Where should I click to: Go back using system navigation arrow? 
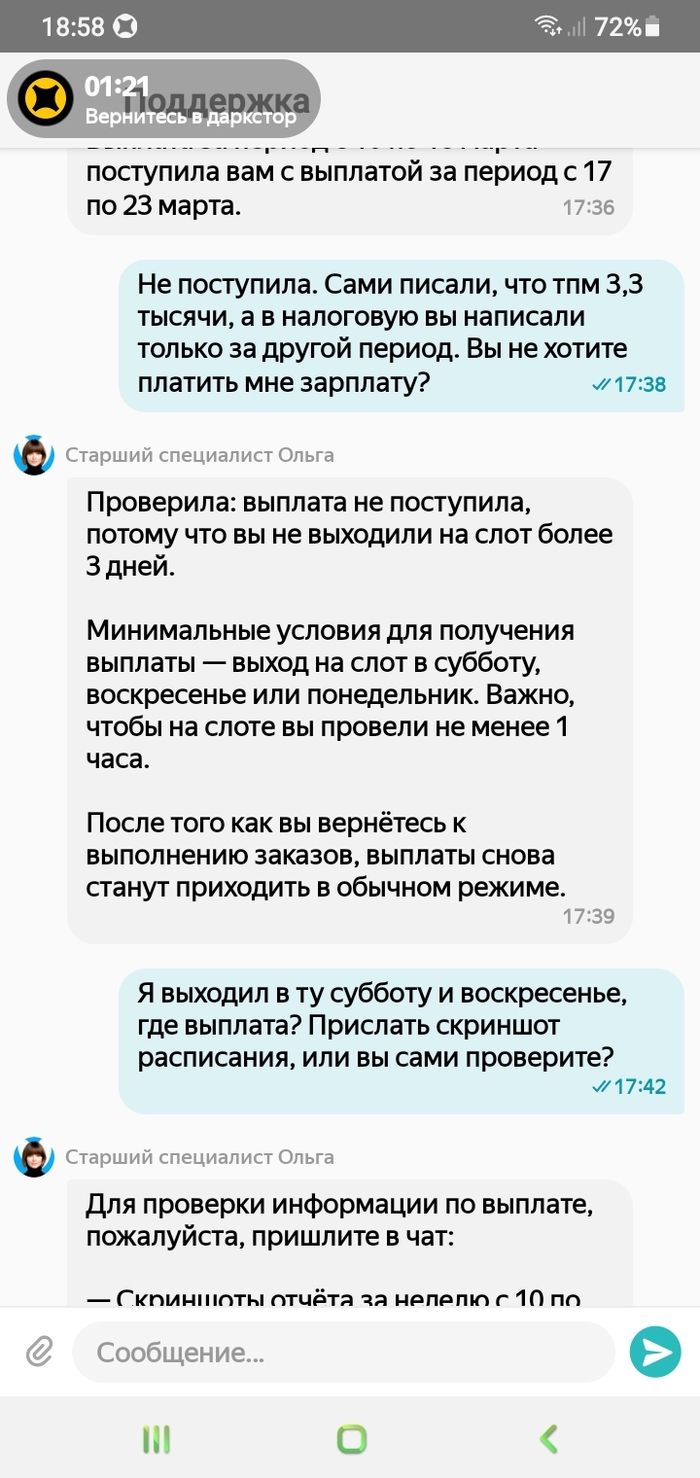click(x=548, y=1439)
